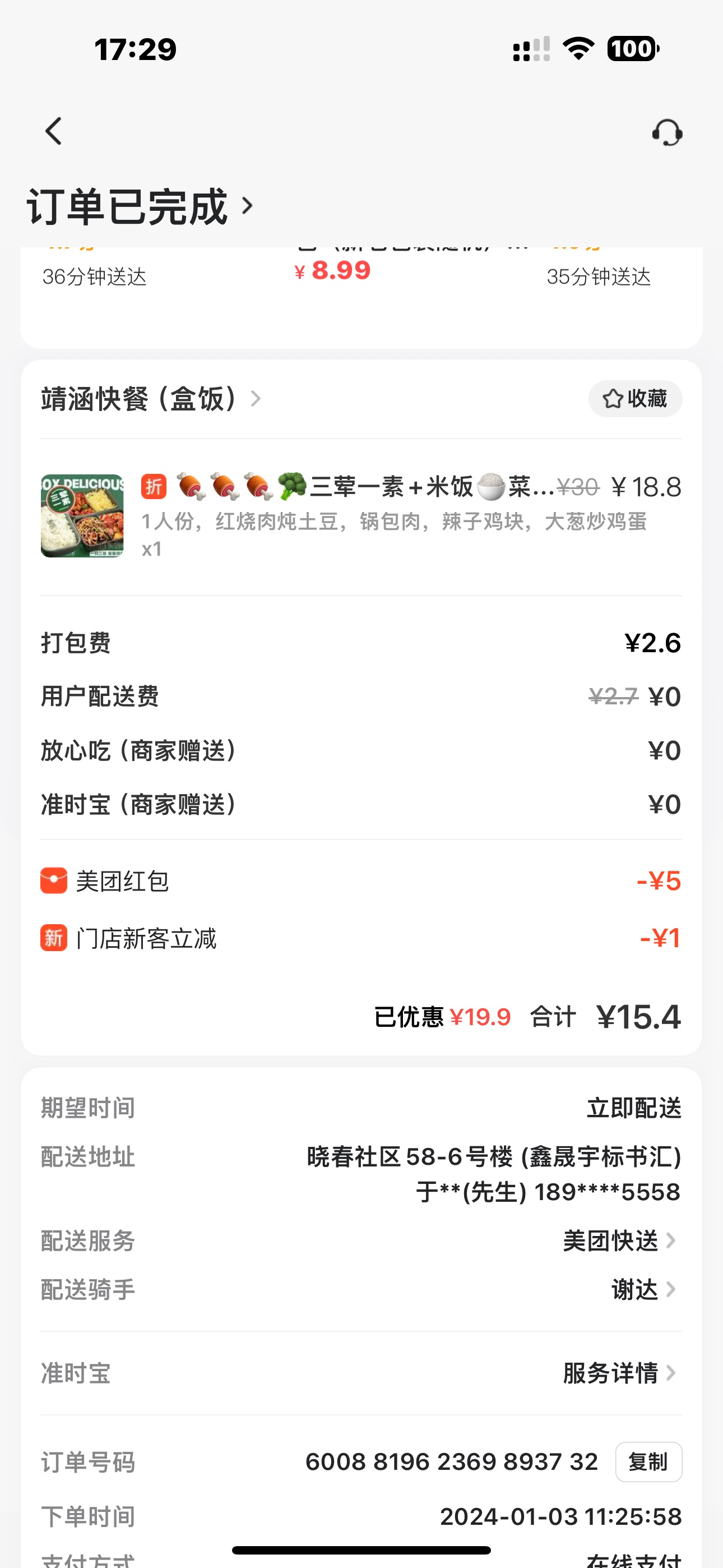Image resolution: width=723 pixels, height=1568 pixels.
Task: Go back using the back arrow
Action: pyautogui.click(x=54, y=131)
